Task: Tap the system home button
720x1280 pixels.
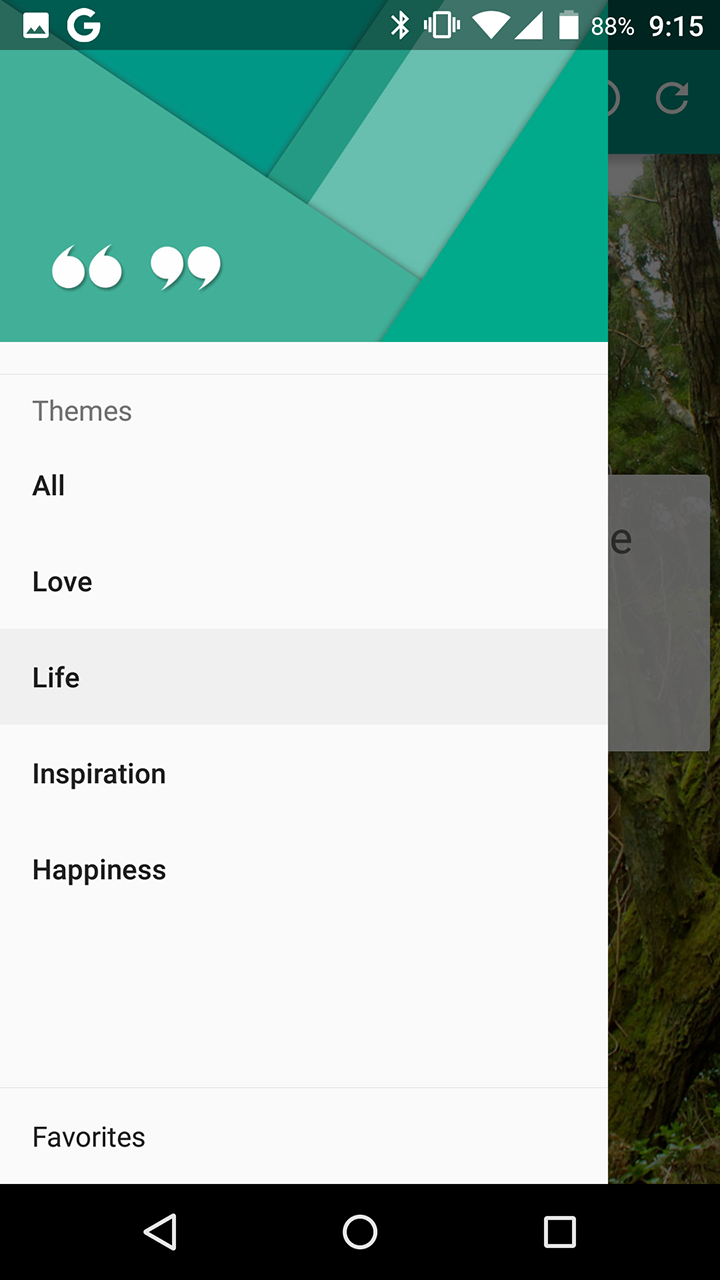Action: click(360, 1232)
